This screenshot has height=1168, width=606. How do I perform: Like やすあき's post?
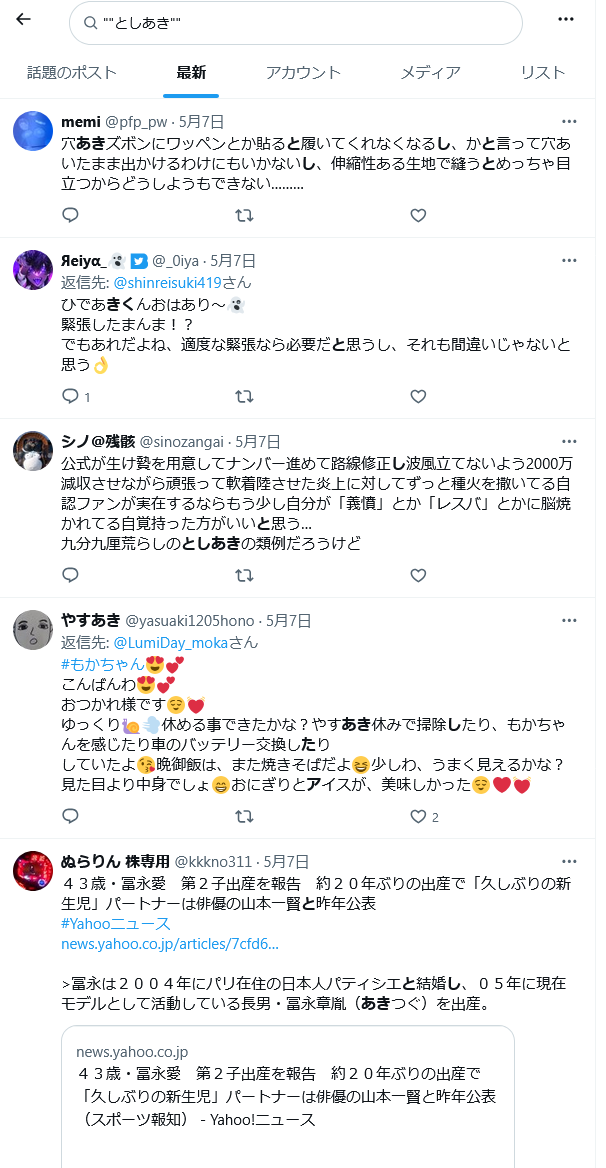point(418,816)
